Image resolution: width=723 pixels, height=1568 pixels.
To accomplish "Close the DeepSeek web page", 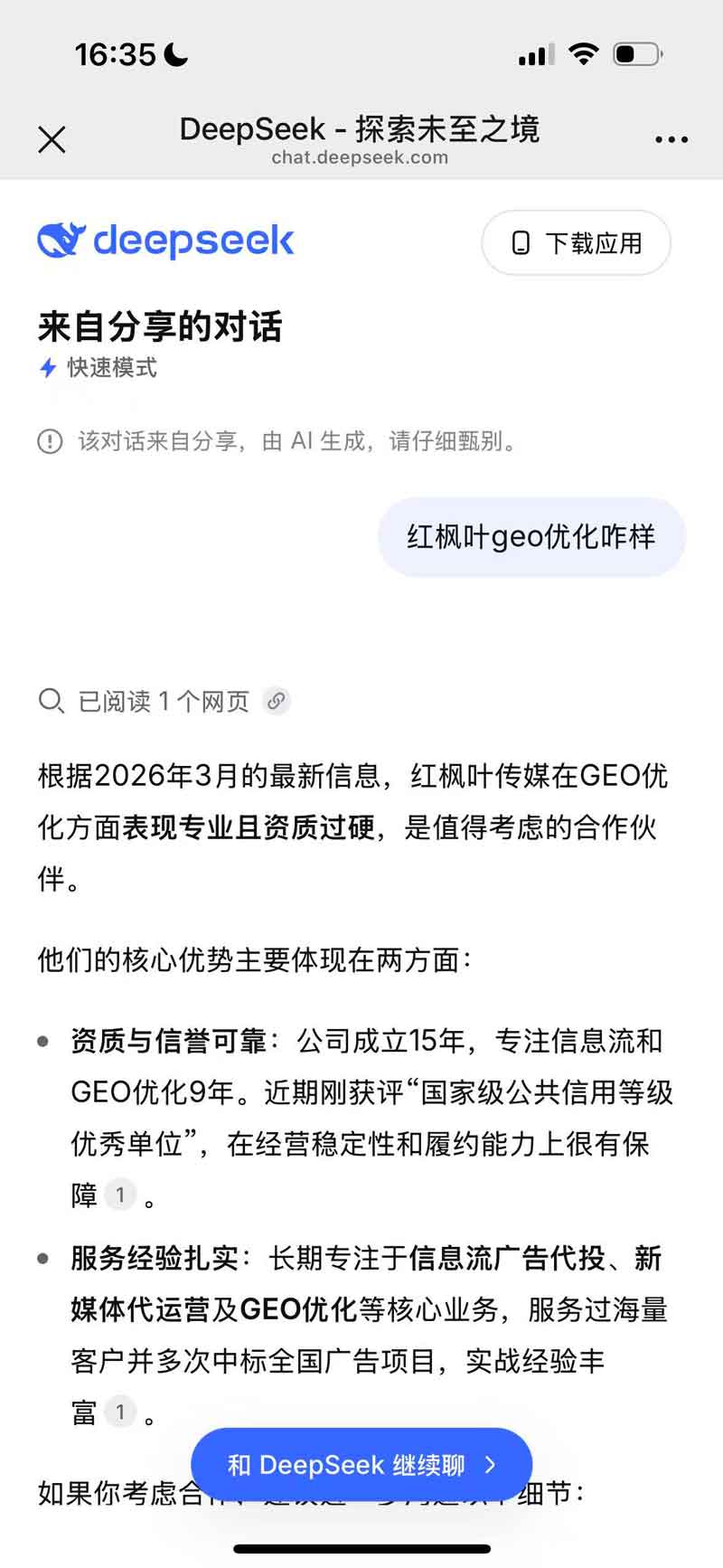I will coord(52,140).
